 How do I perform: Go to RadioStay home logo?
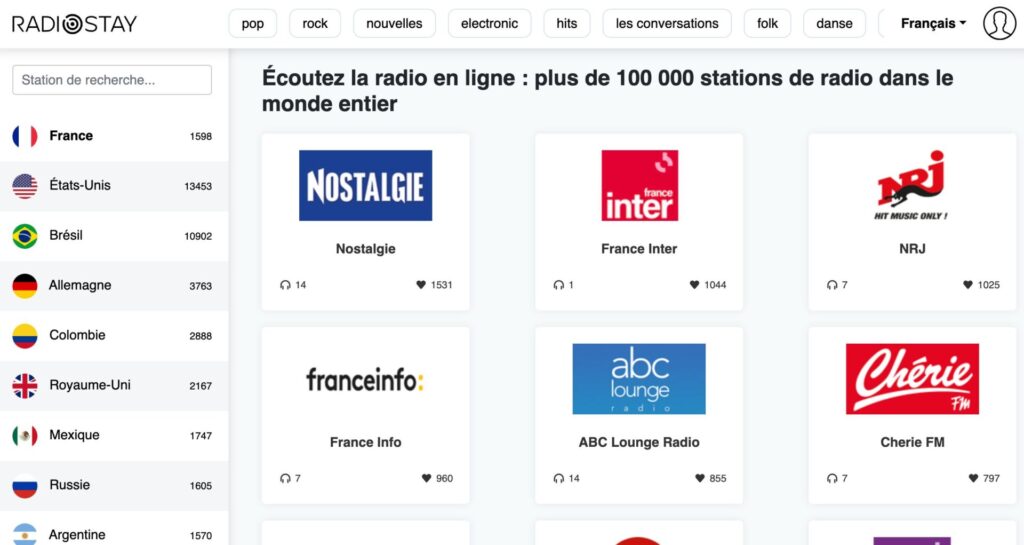[75, 24]
